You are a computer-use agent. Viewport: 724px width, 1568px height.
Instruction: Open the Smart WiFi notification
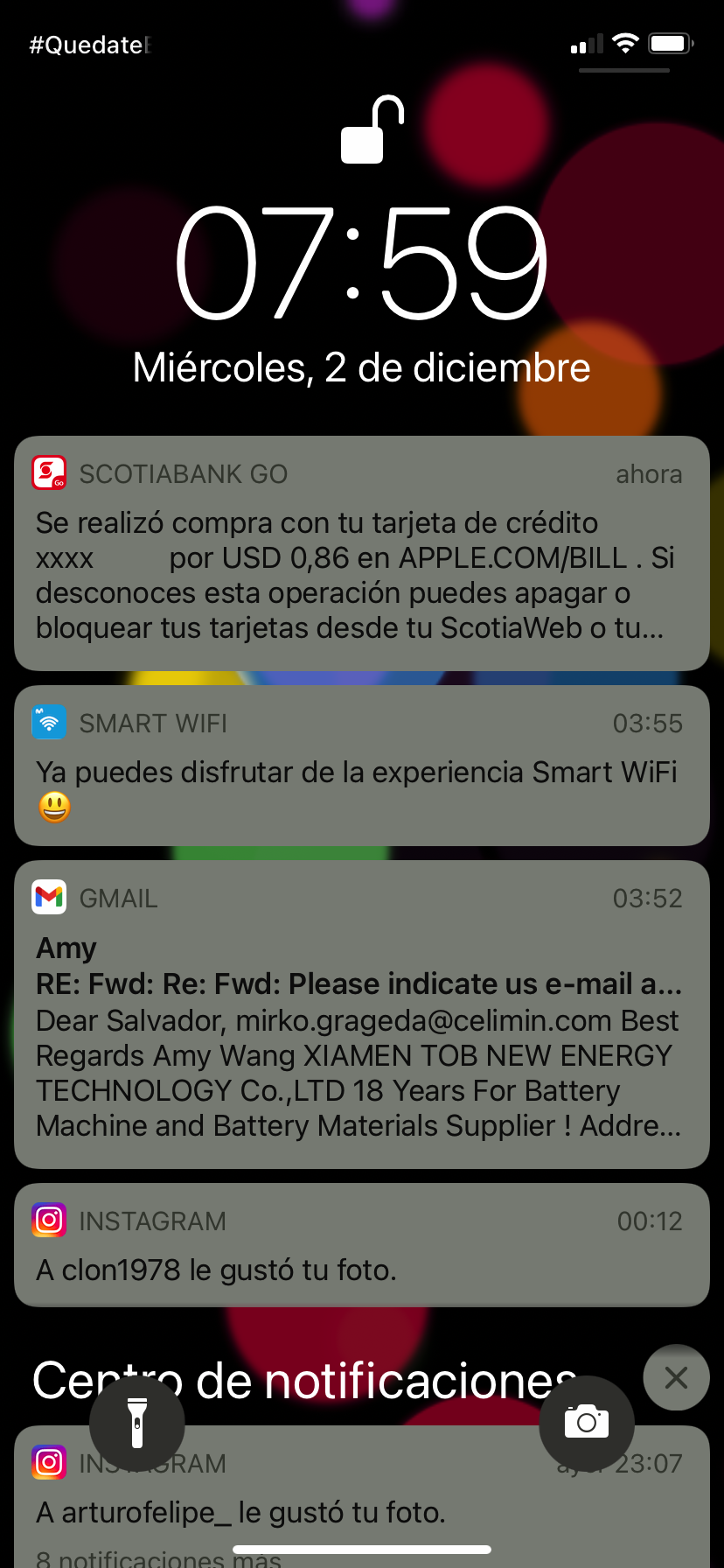click(361, 766)
